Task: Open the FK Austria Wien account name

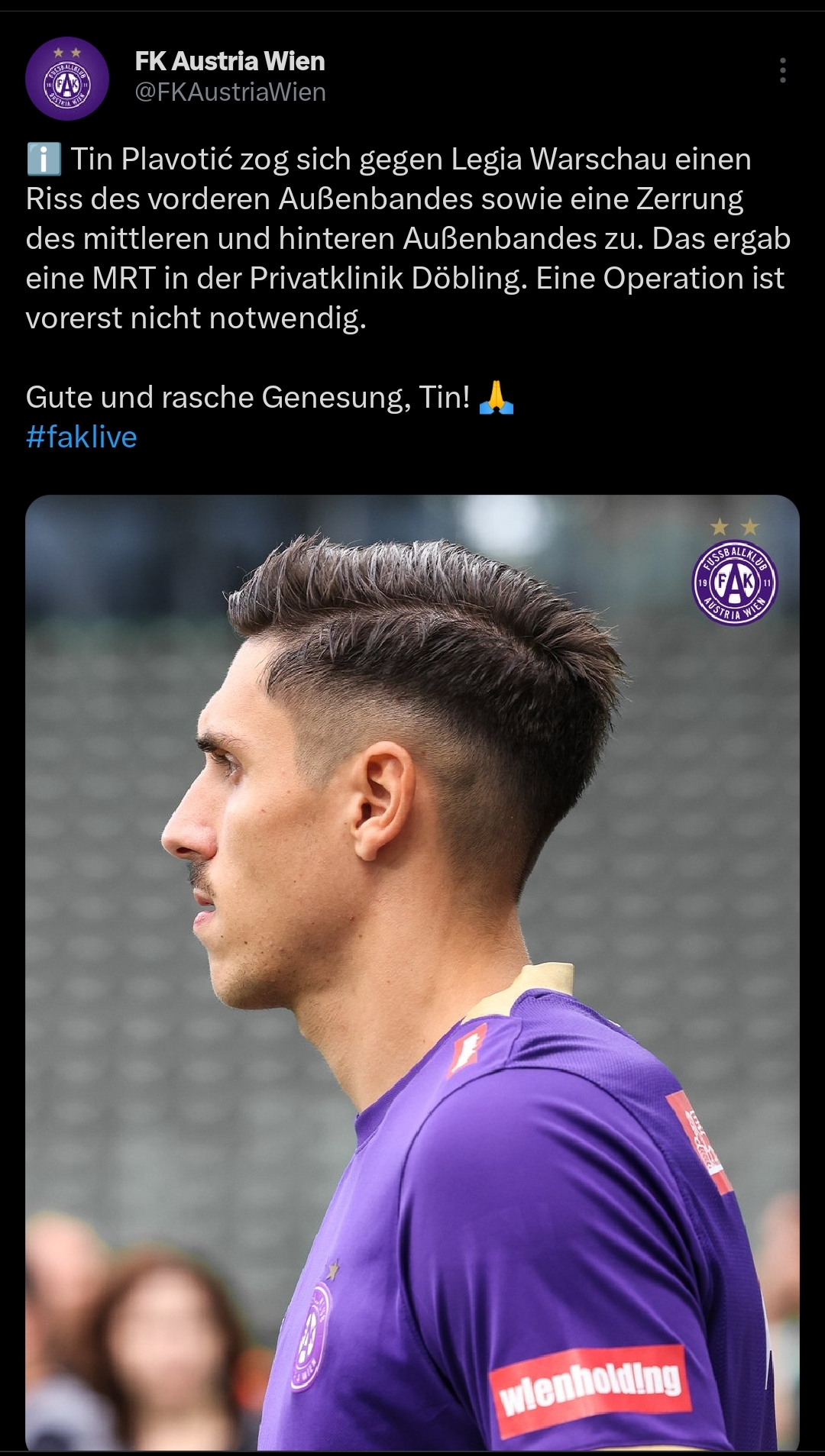Action: tap(230, 61)
